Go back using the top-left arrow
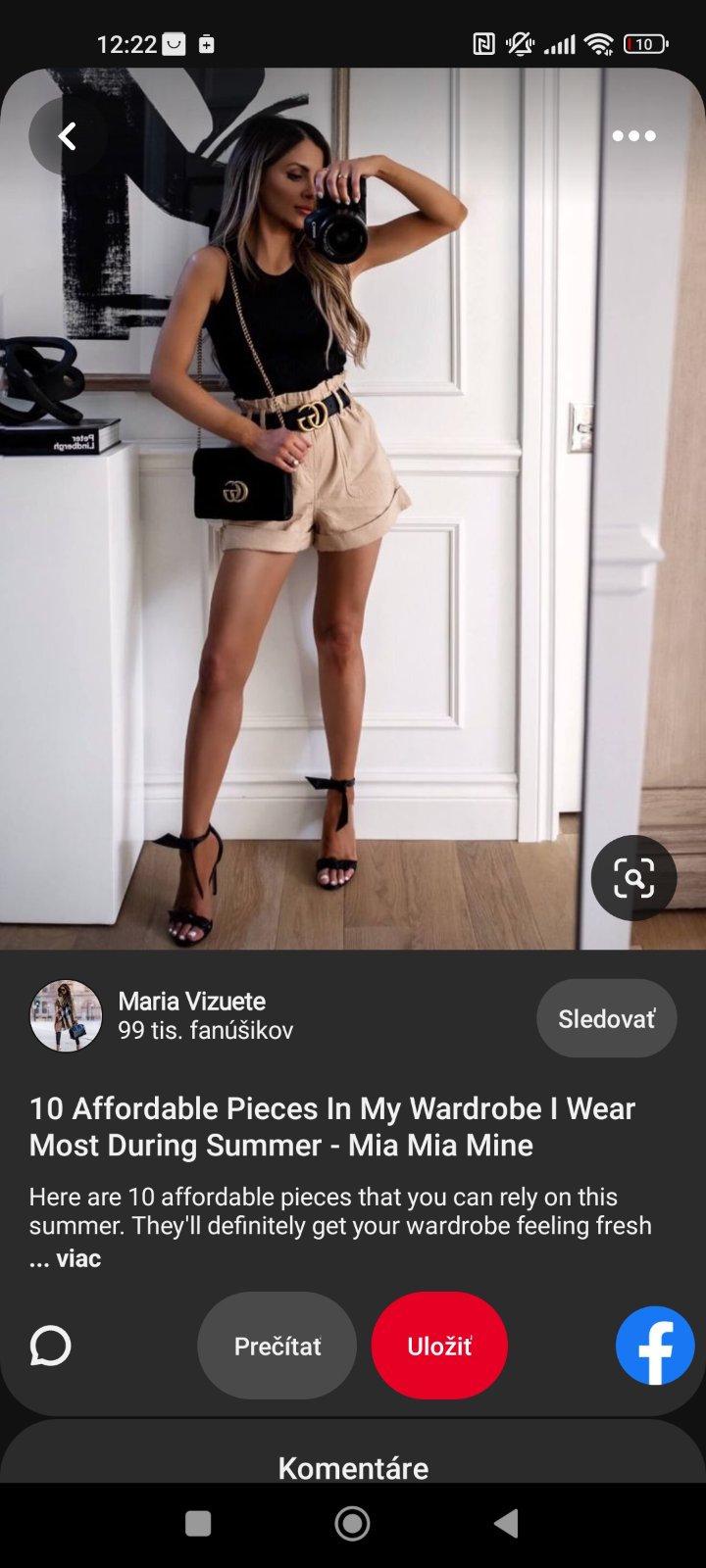 click(67, 136)
